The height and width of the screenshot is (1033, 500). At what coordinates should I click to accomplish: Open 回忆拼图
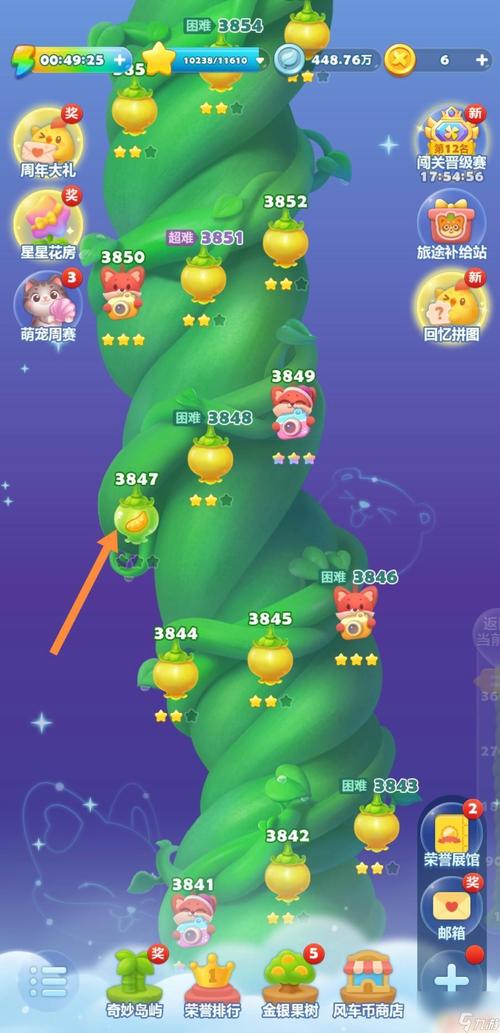[x=451, y=306]
